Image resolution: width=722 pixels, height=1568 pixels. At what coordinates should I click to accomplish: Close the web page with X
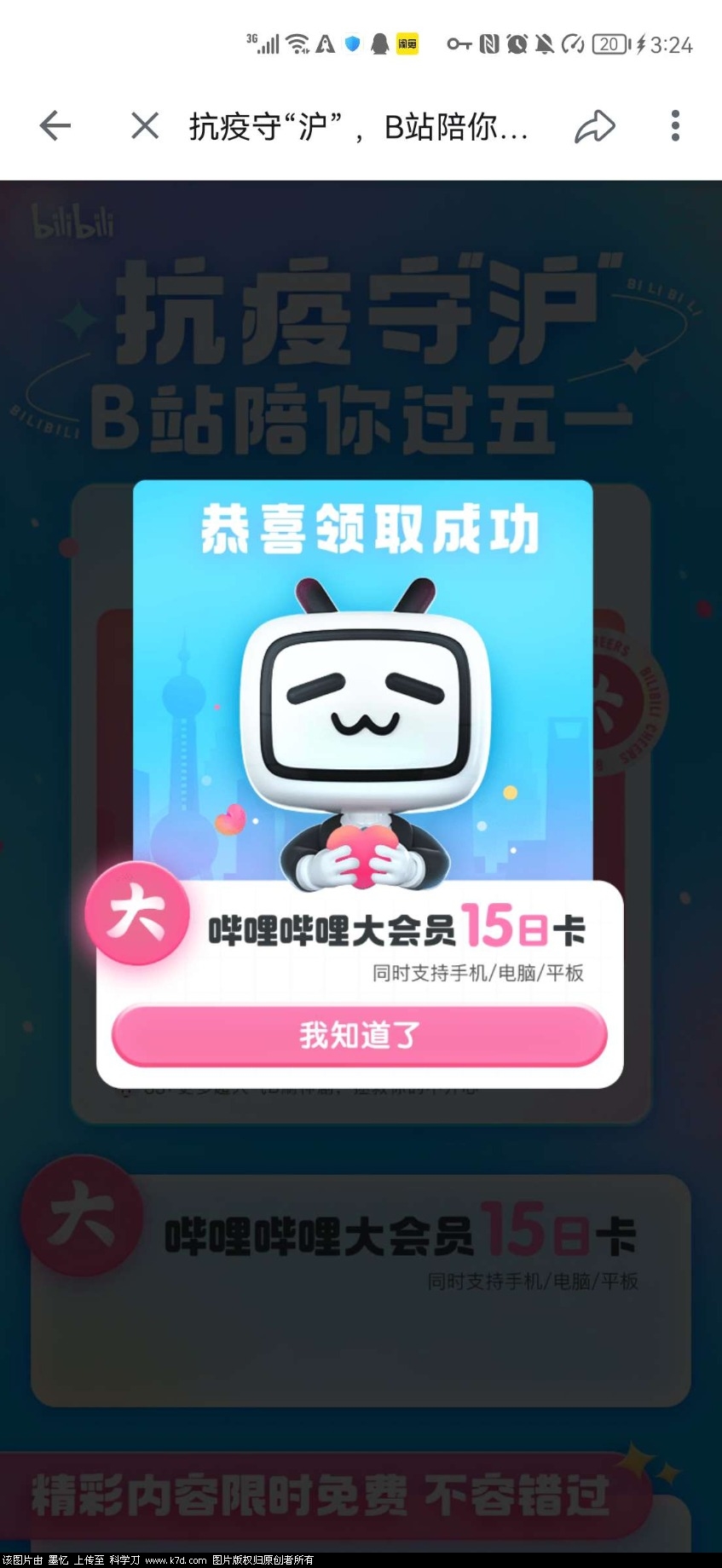(x=145, y=126)
